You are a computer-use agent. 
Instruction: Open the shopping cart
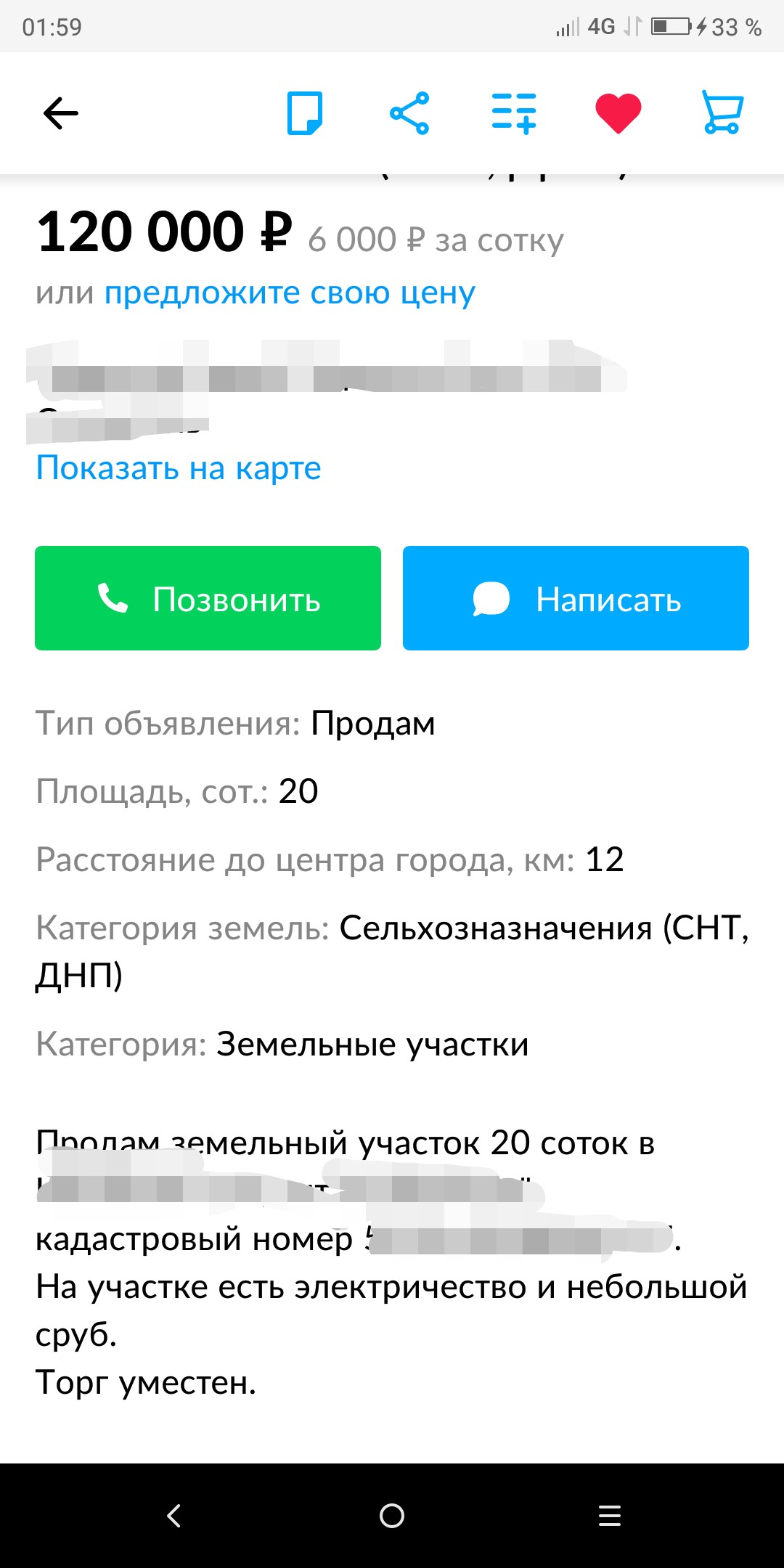(723, 113)
